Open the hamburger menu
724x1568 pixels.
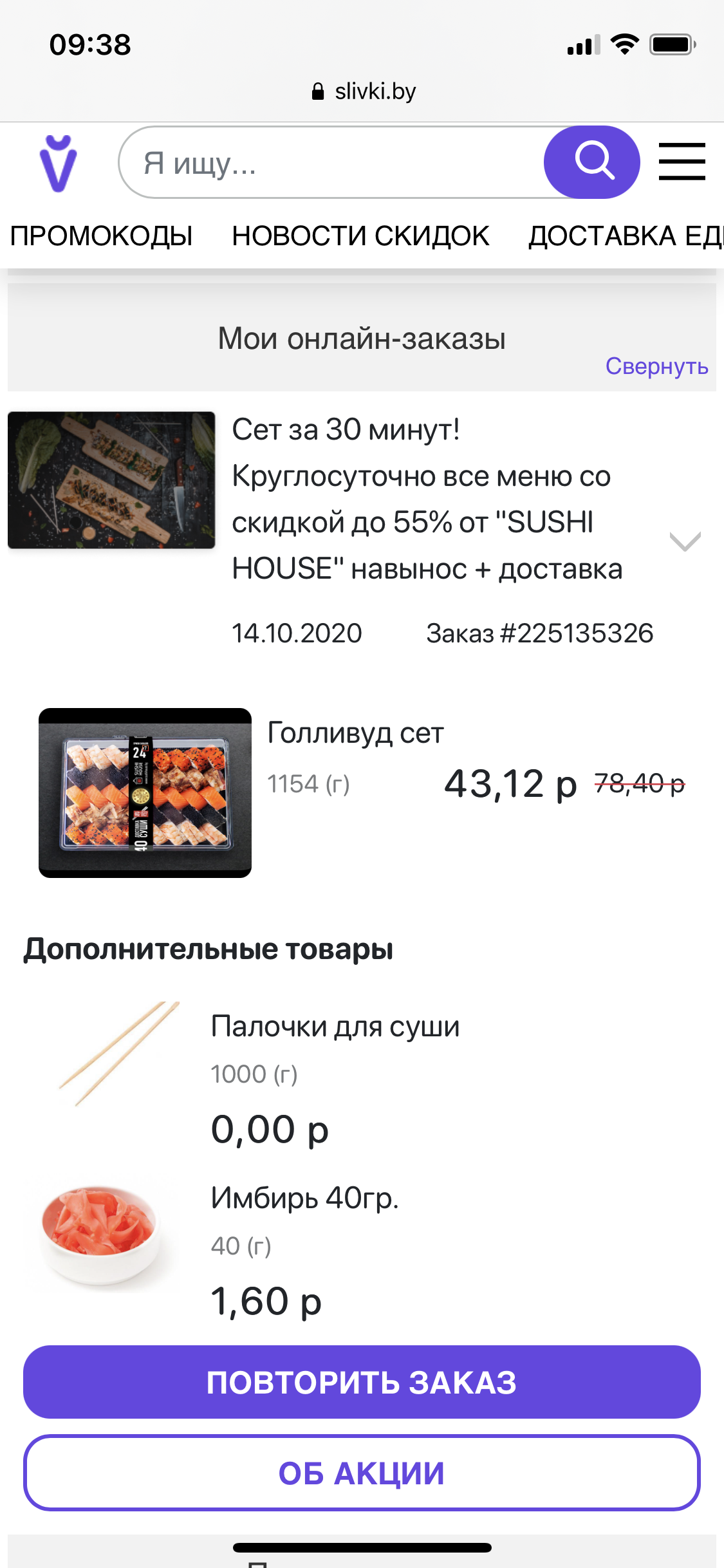pos(682,162)
